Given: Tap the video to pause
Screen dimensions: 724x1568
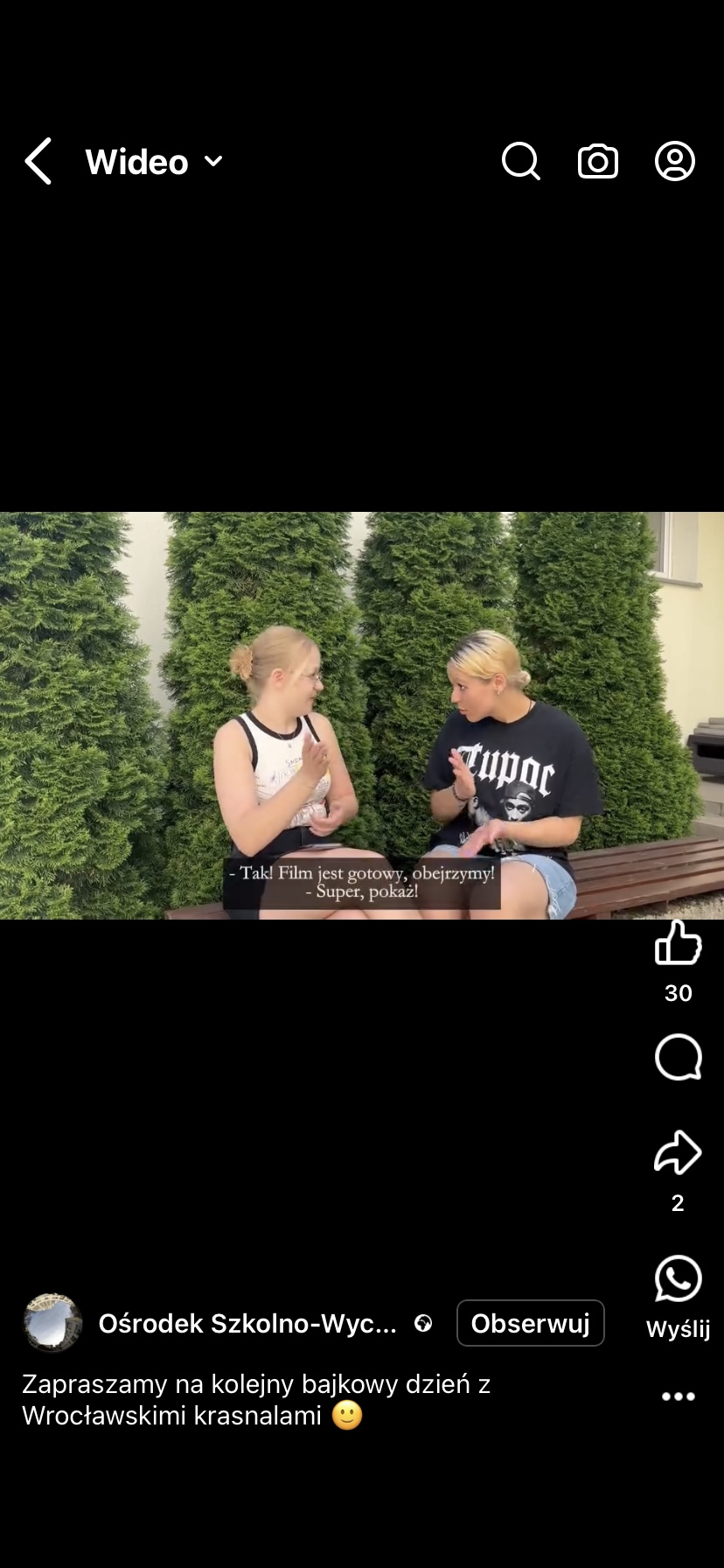Looking at the screenshot, I should tap(362, 715).
